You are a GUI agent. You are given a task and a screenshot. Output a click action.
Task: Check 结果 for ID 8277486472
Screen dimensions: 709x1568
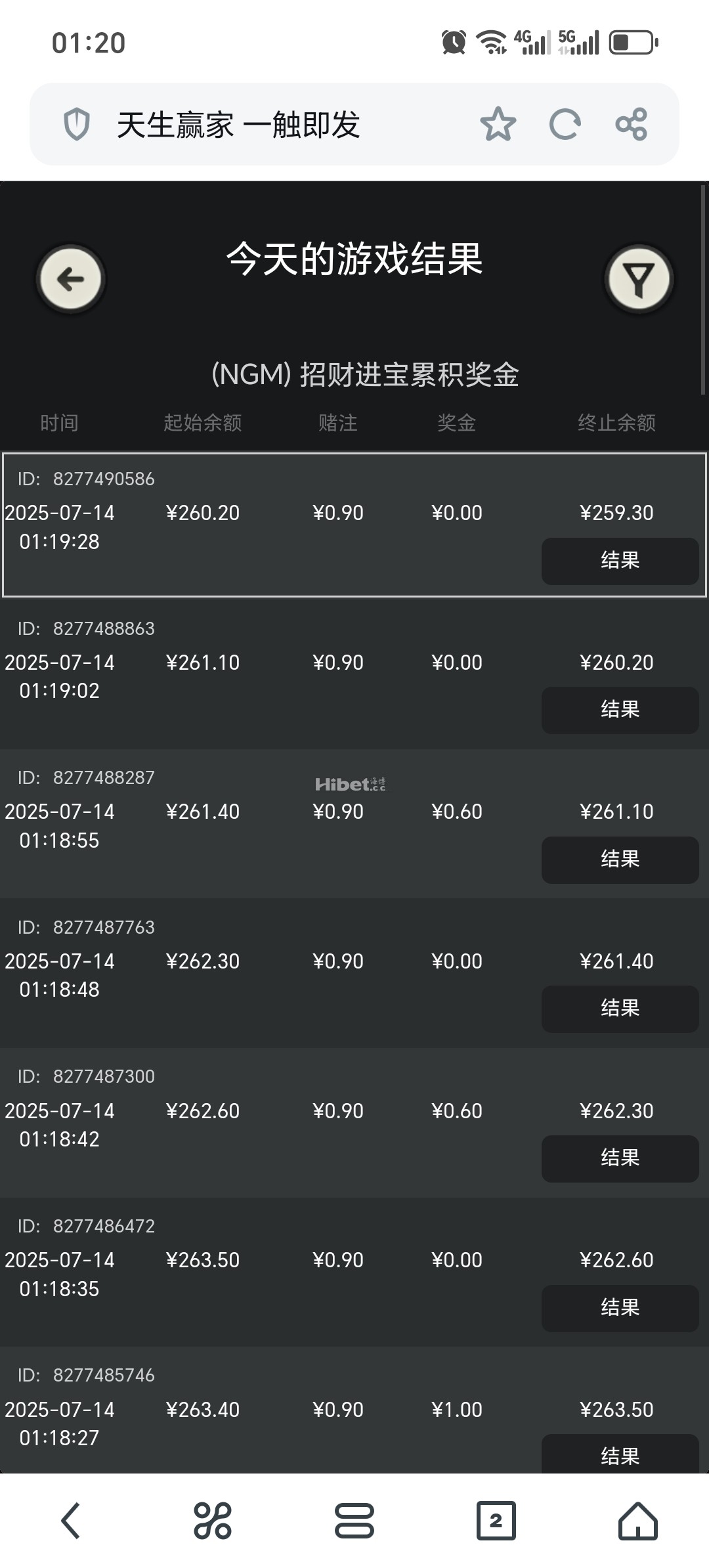(620, 1308)
